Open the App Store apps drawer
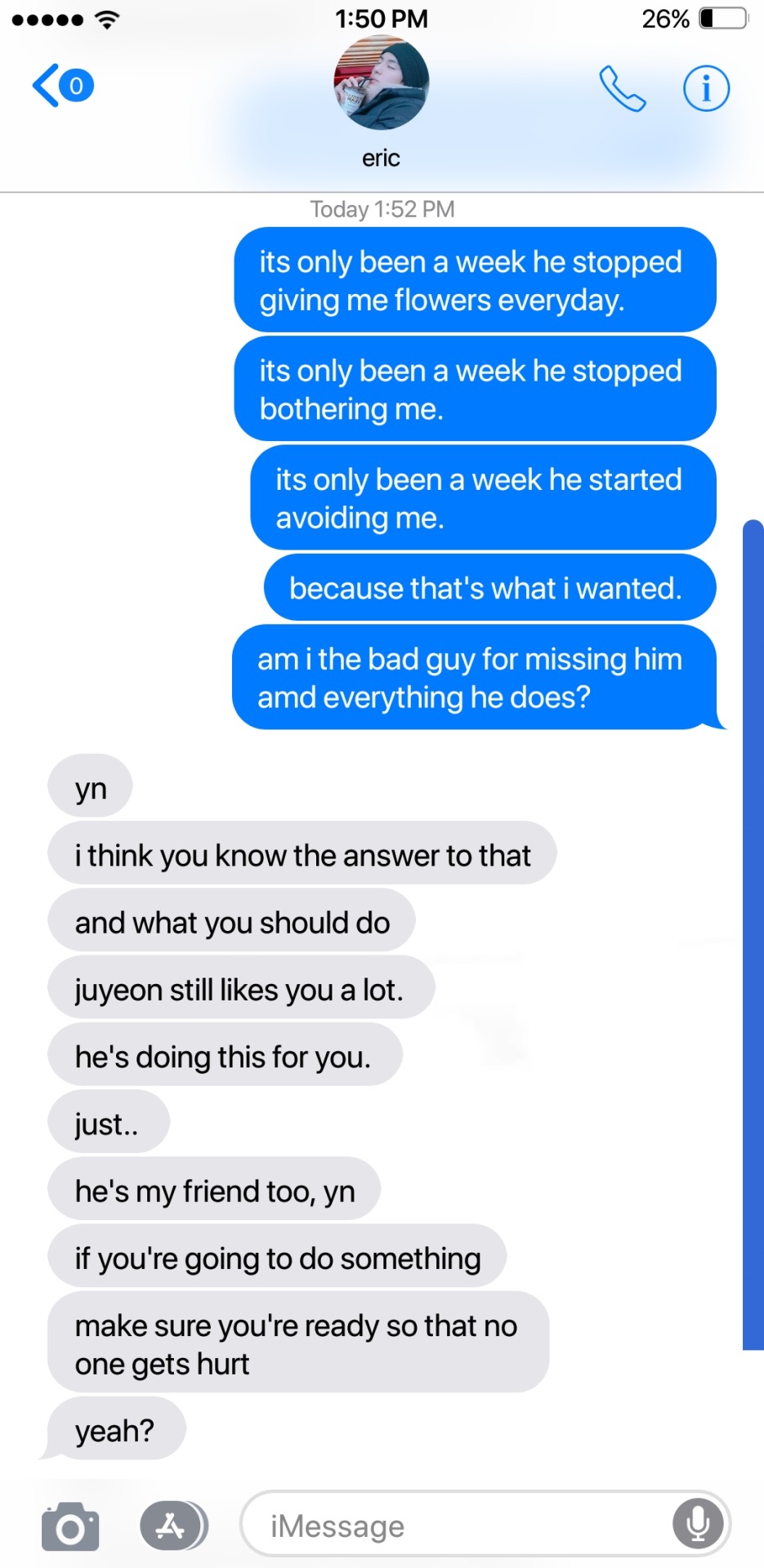 tap(172, 1526)
